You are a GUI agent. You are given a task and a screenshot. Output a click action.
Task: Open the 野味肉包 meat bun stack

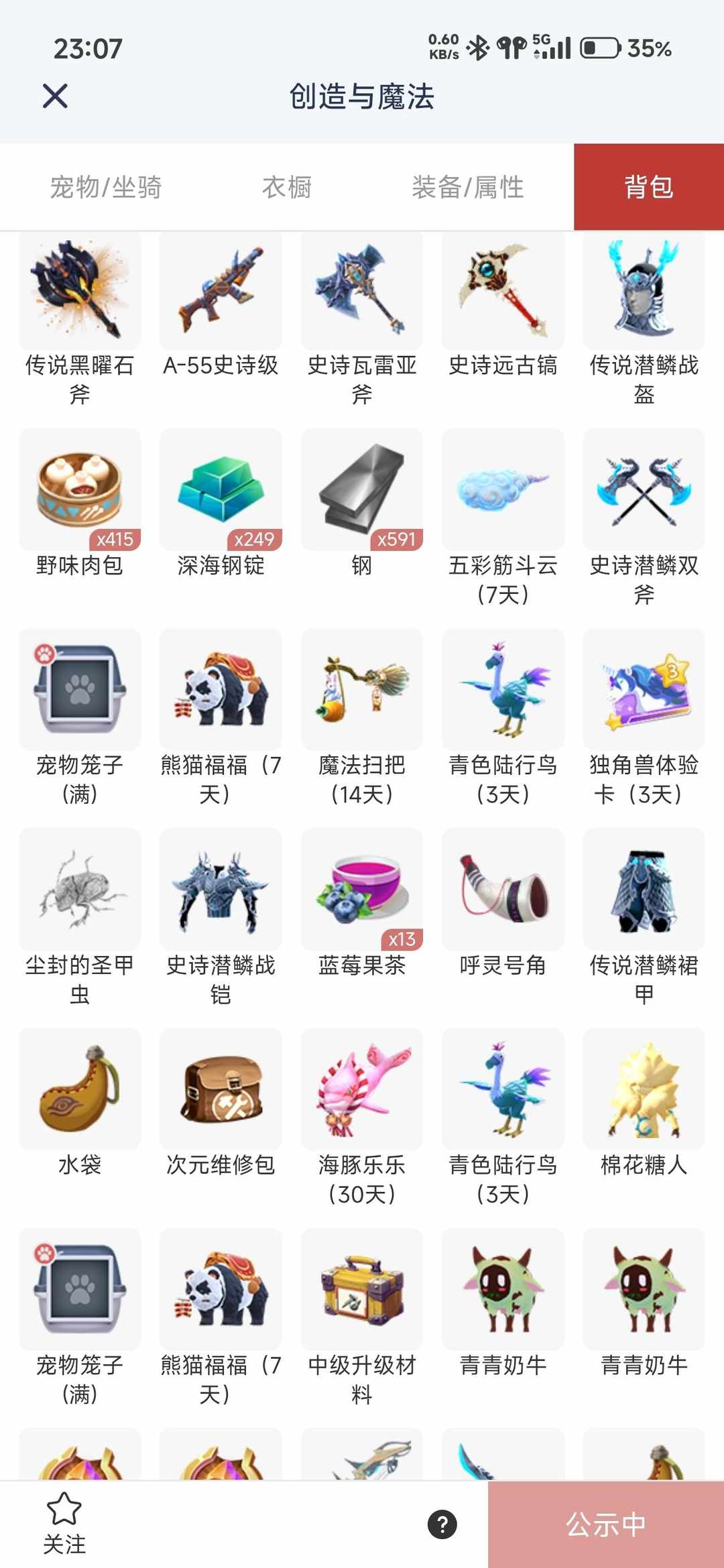click(79, 489)
